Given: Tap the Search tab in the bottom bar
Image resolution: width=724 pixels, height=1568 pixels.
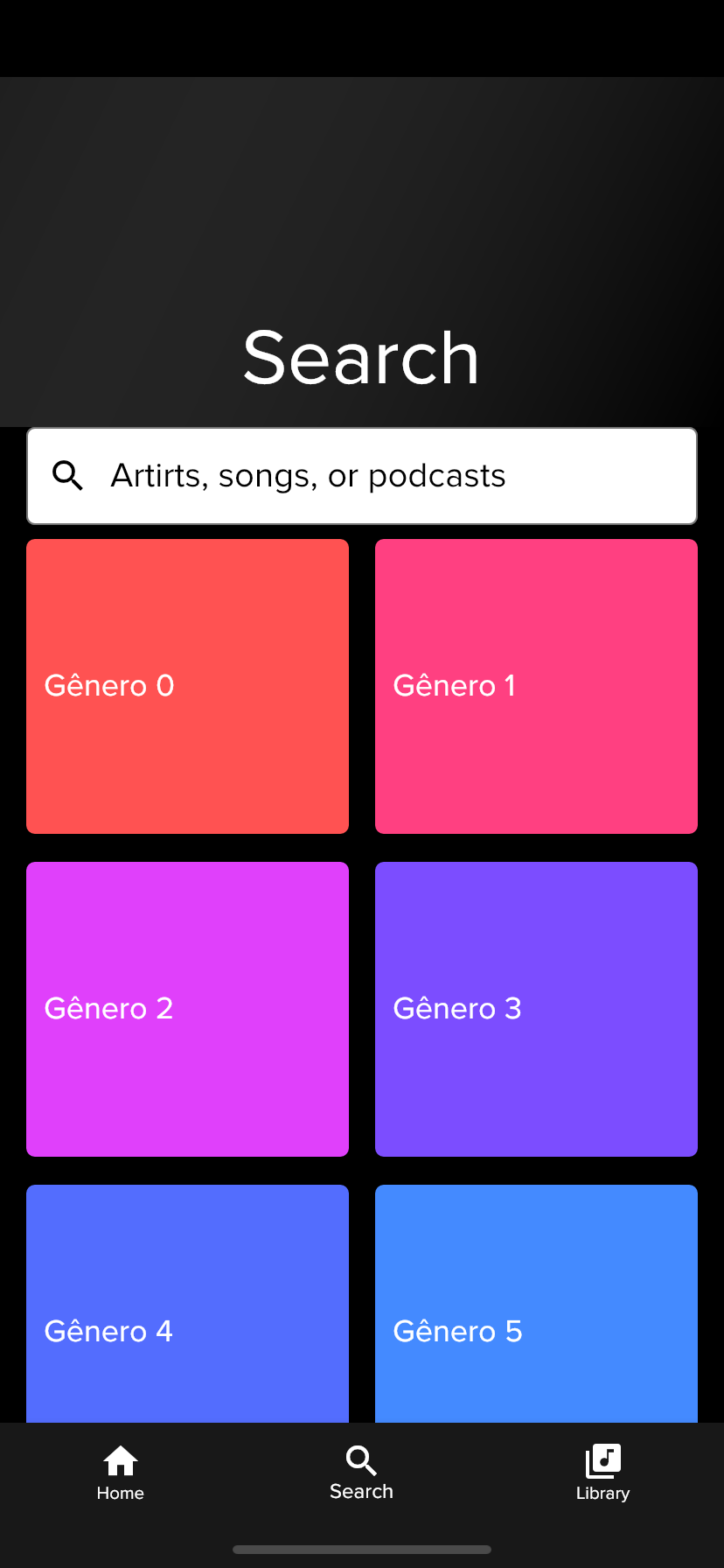Looking at the screenshot, I should pos(361,1473).
